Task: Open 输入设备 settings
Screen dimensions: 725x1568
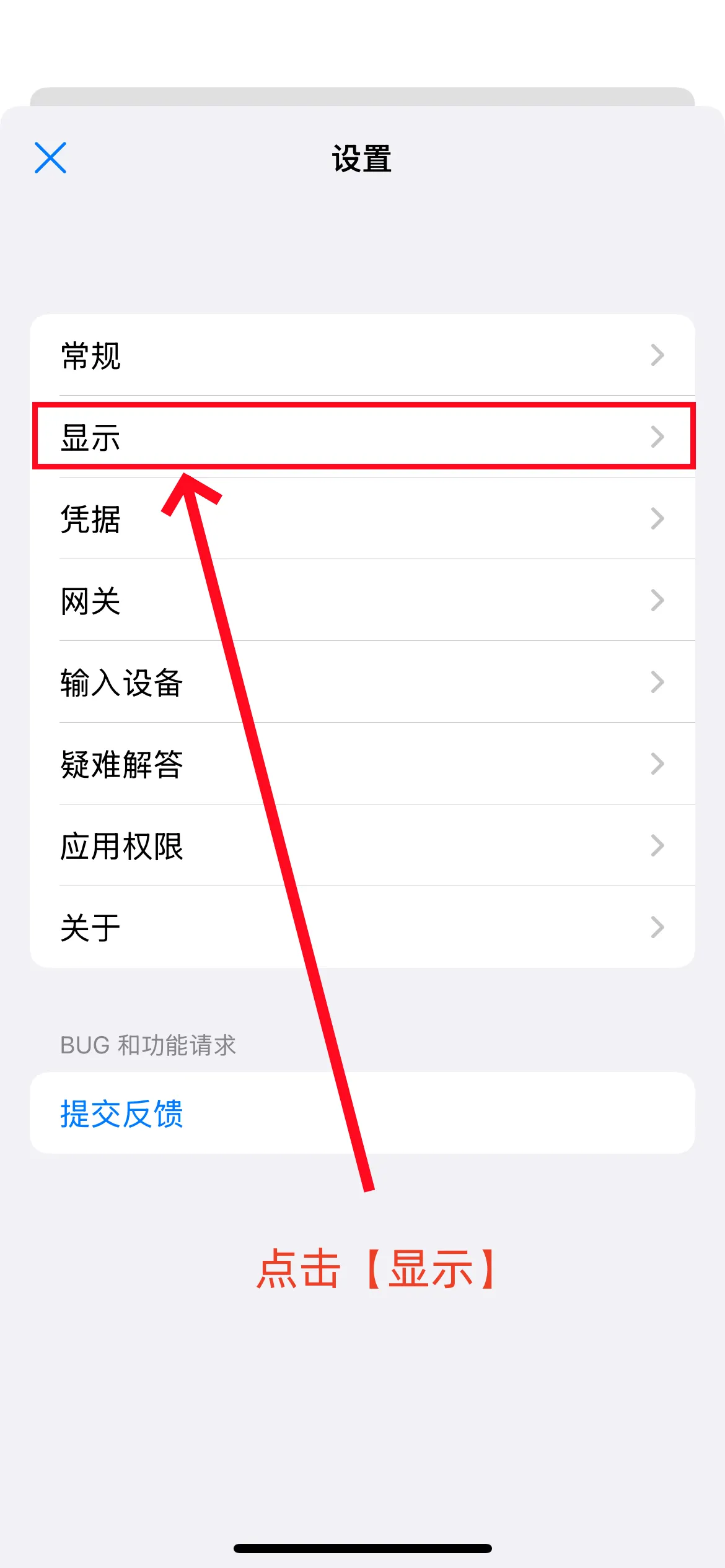Action: click(362, 682)
